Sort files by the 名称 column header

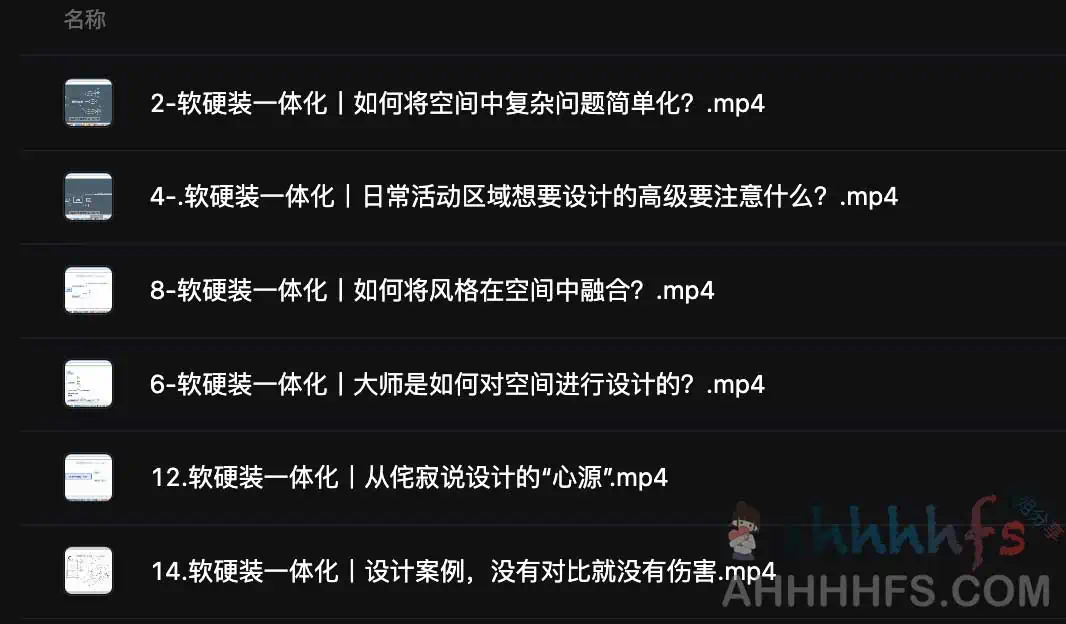(85, 20)
